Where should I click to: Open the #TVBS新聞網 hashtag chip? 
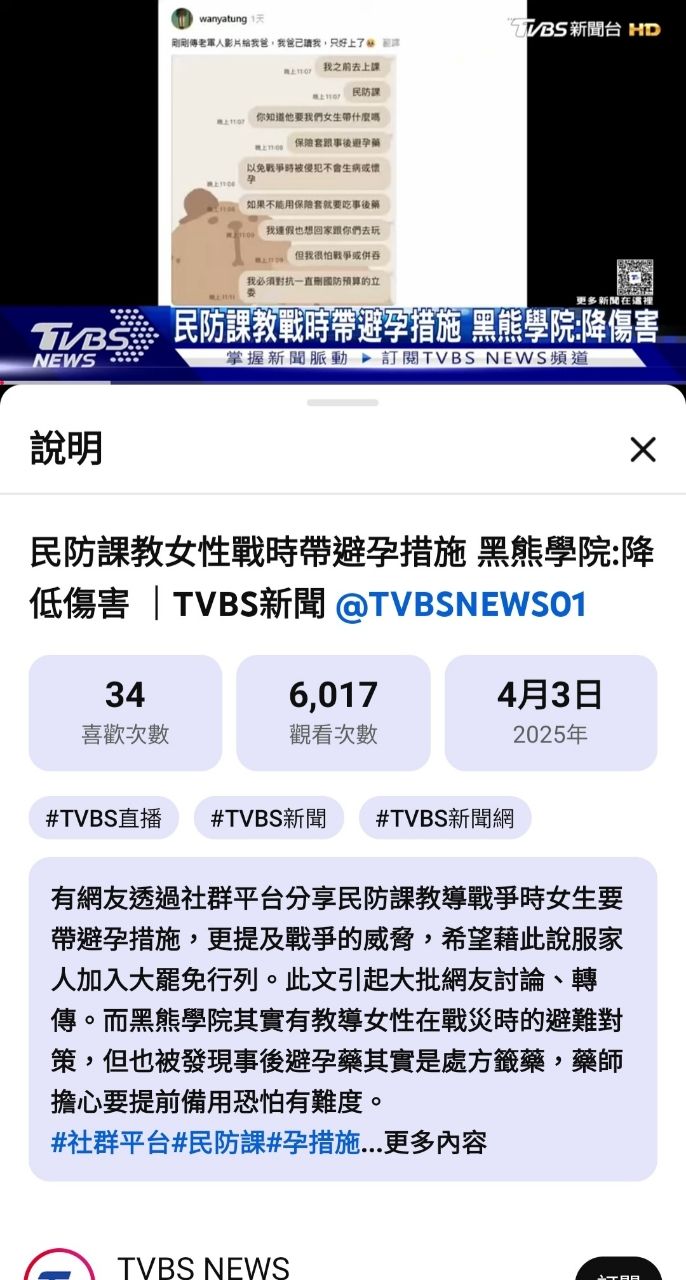point(445,818)
